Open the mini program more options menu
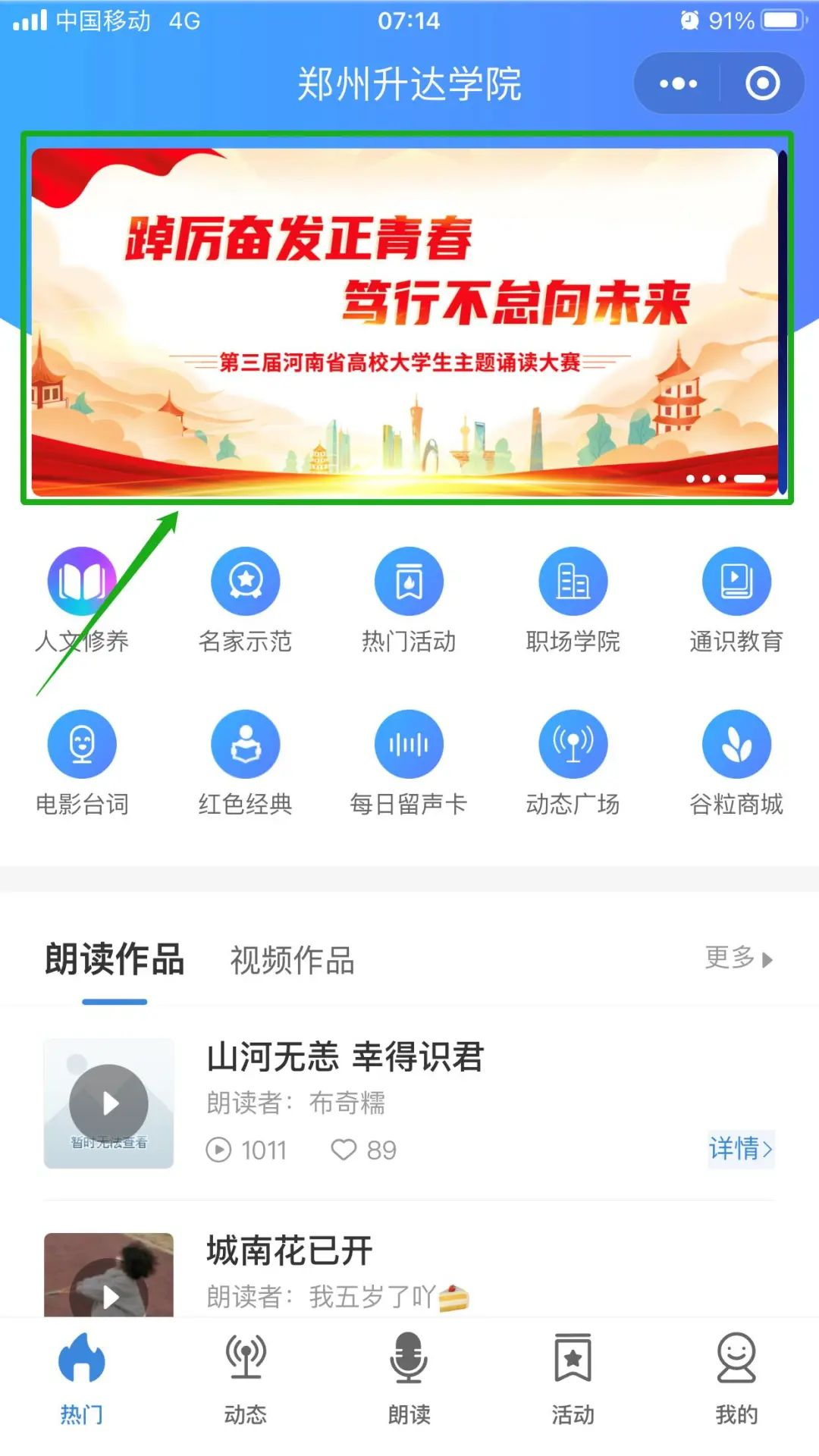The image size is (819, 1456). pyautogui.click(x=677, y=83)
